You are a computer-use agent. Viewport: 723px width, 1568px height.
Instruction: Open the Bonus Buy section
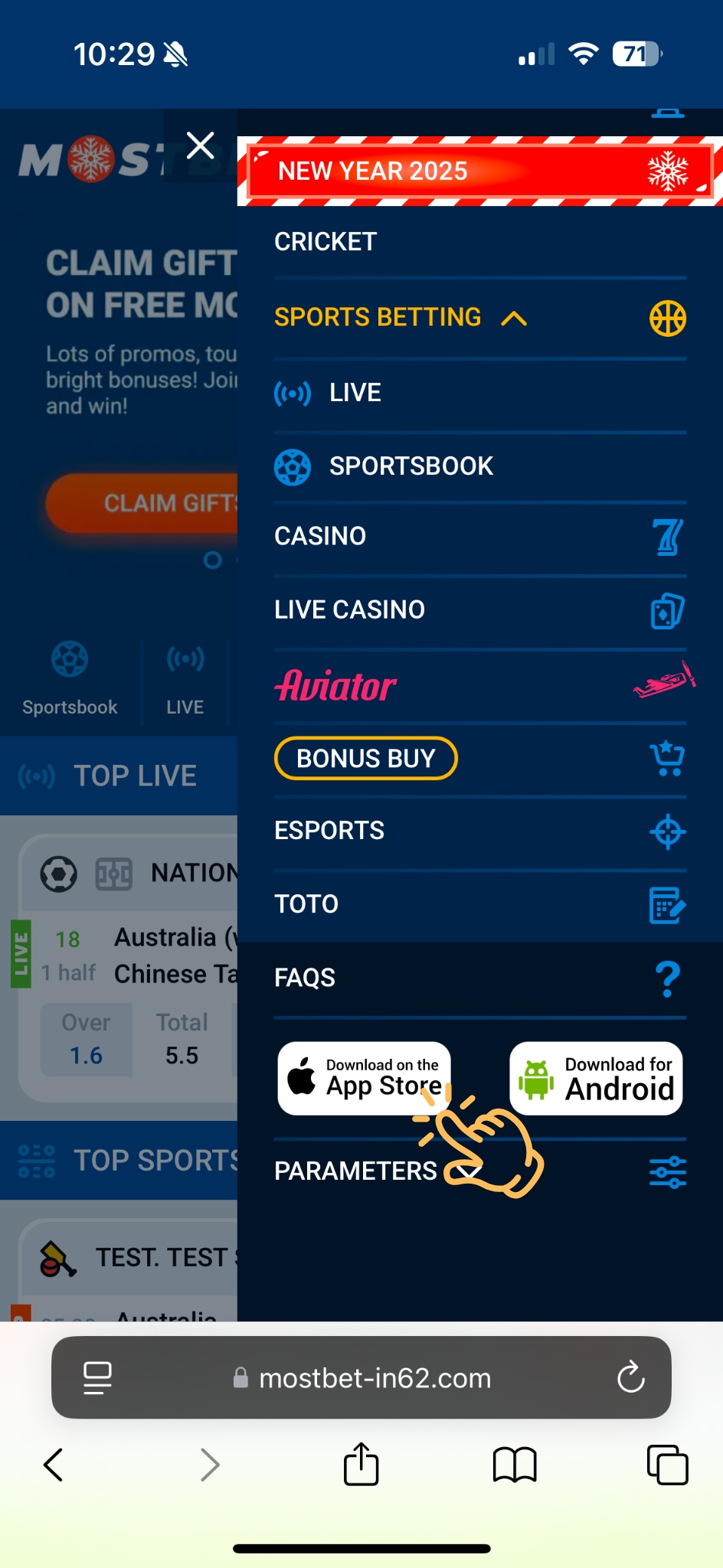pyautogui.click(x=365, y=758)
